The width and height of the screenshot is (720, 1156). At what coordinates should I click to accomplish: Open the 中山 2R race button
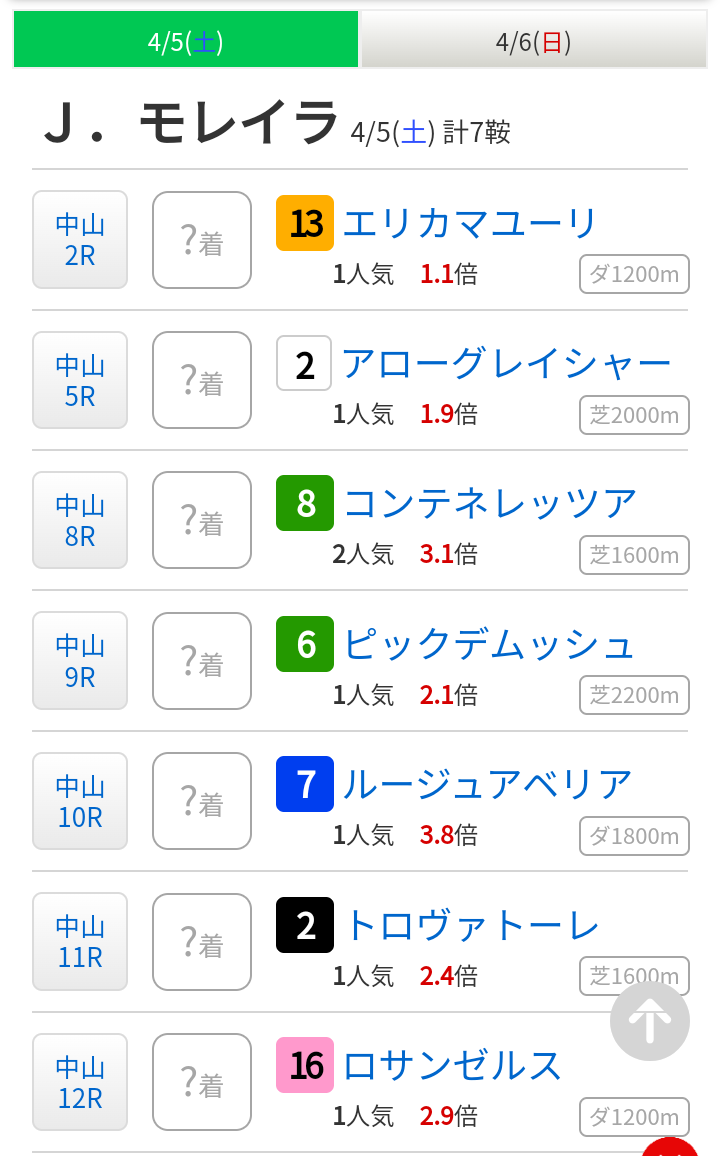point(80,240)
